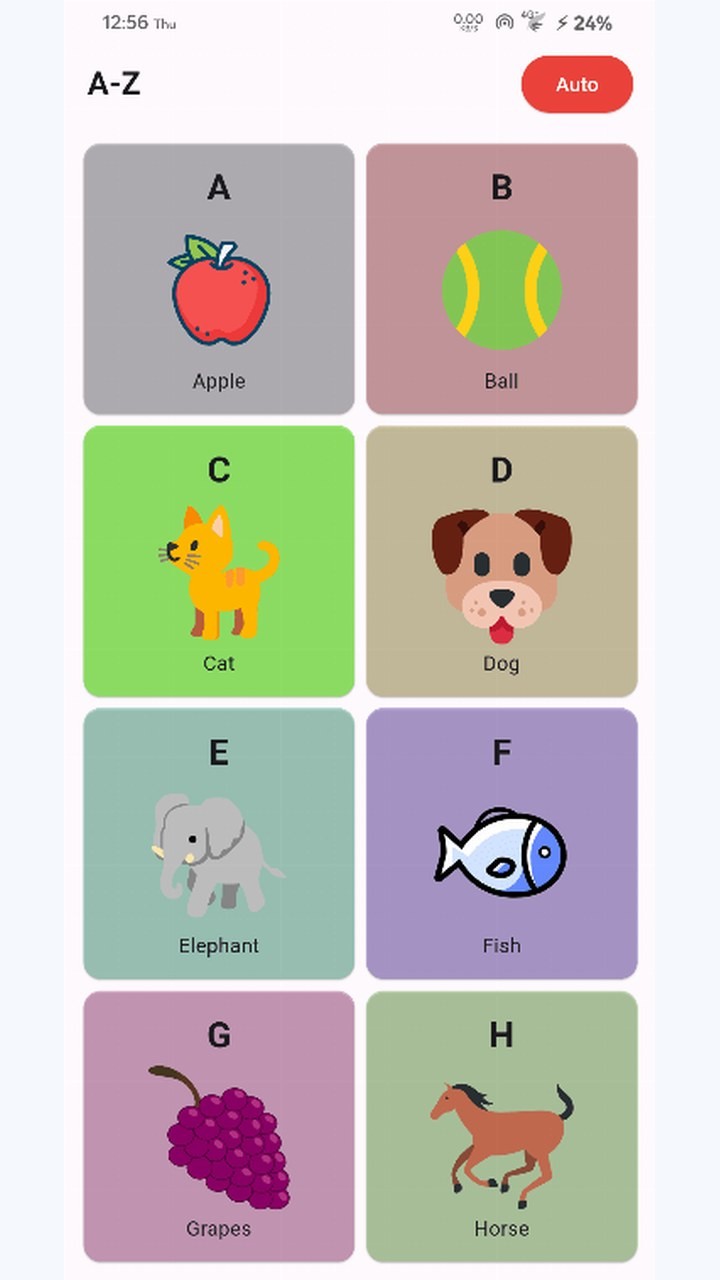Image resolution: width=720 pixels, height=1280 pixels.
Task: Select the F Fish card
Action: pos(502,844)
